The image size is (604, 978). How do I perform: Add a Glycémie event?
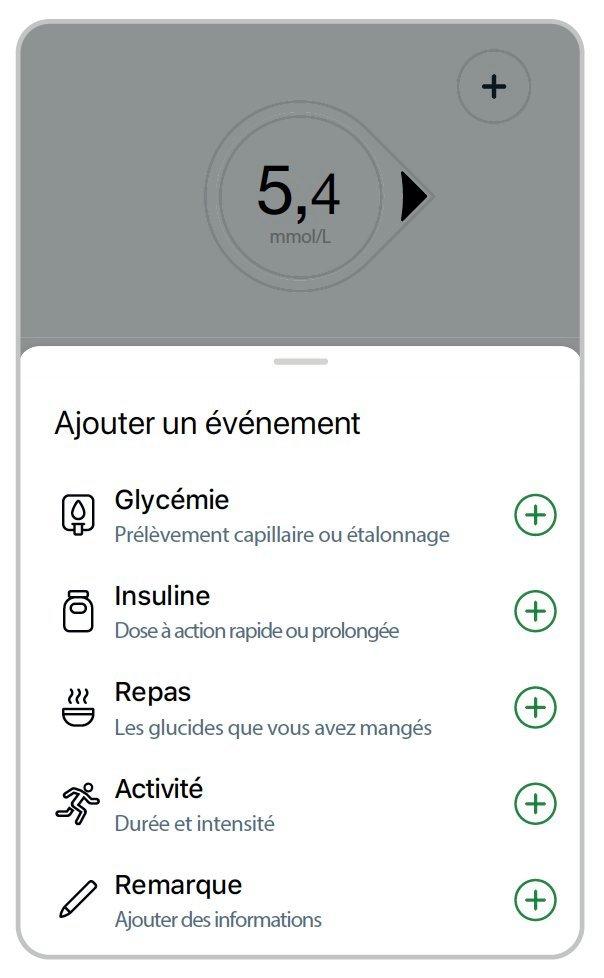[535, 515]
